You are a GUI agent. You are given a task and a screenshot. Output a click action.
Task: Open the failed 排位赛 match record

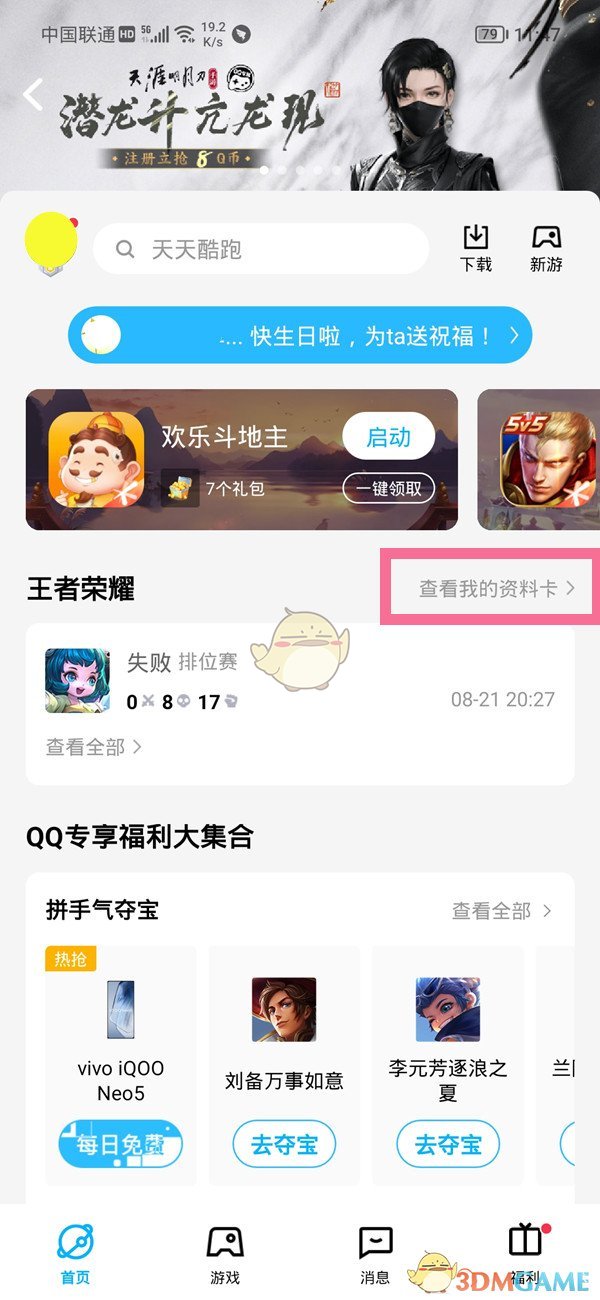pyautogui.click(x=300, y=682)
